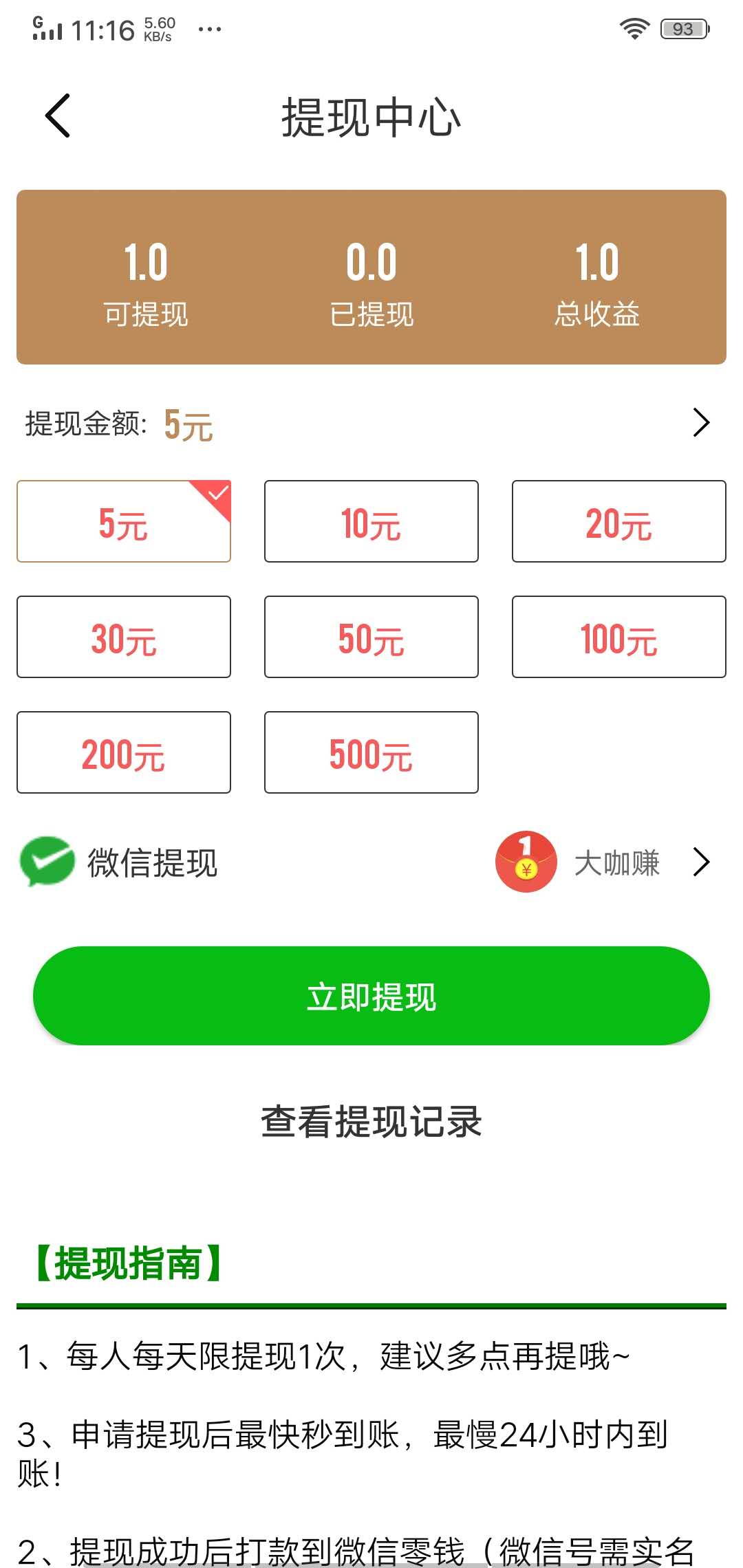Select the 10元 withdrawal amount
Screen dimensions: 743x1568
pos(370,521)
